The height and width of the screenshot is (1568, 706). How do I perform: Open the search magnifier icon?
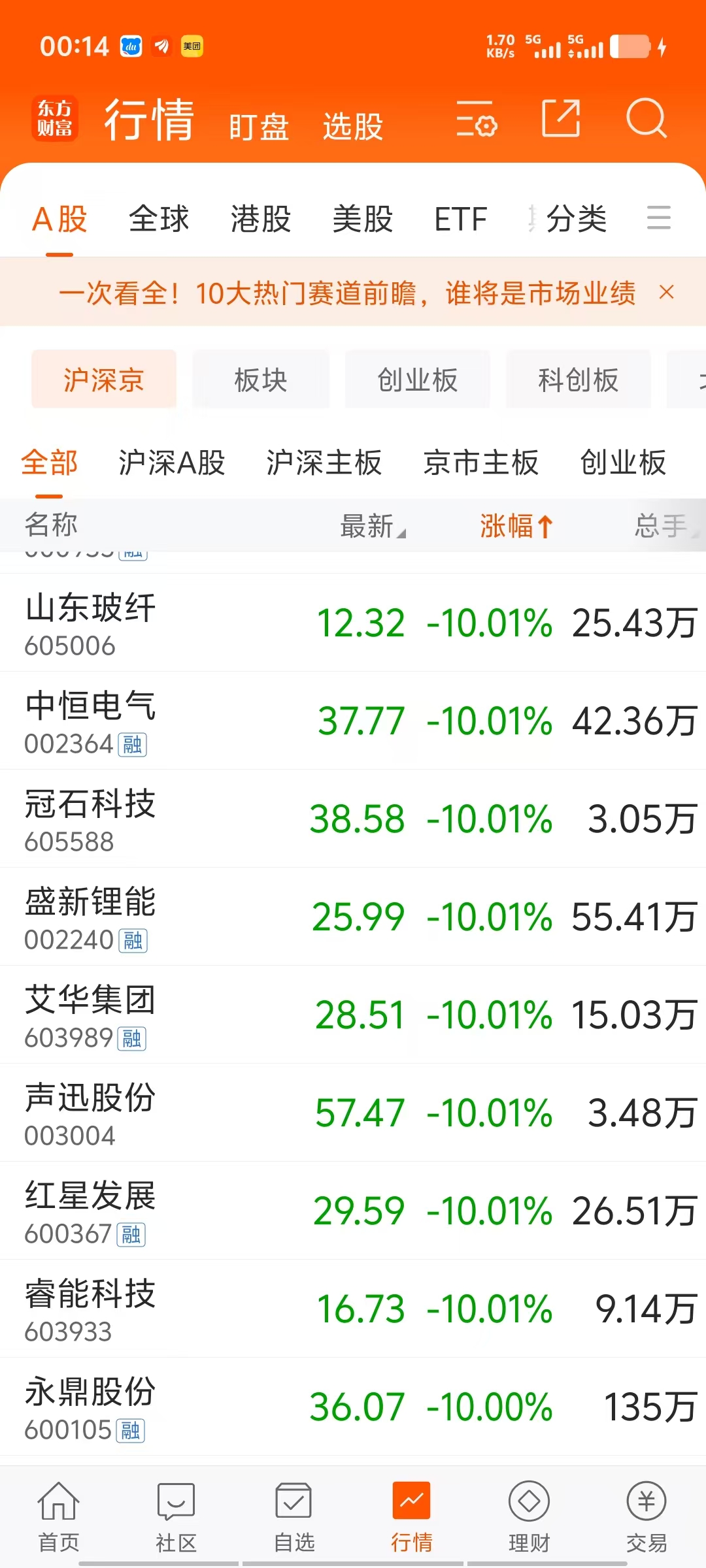point(646,118)
